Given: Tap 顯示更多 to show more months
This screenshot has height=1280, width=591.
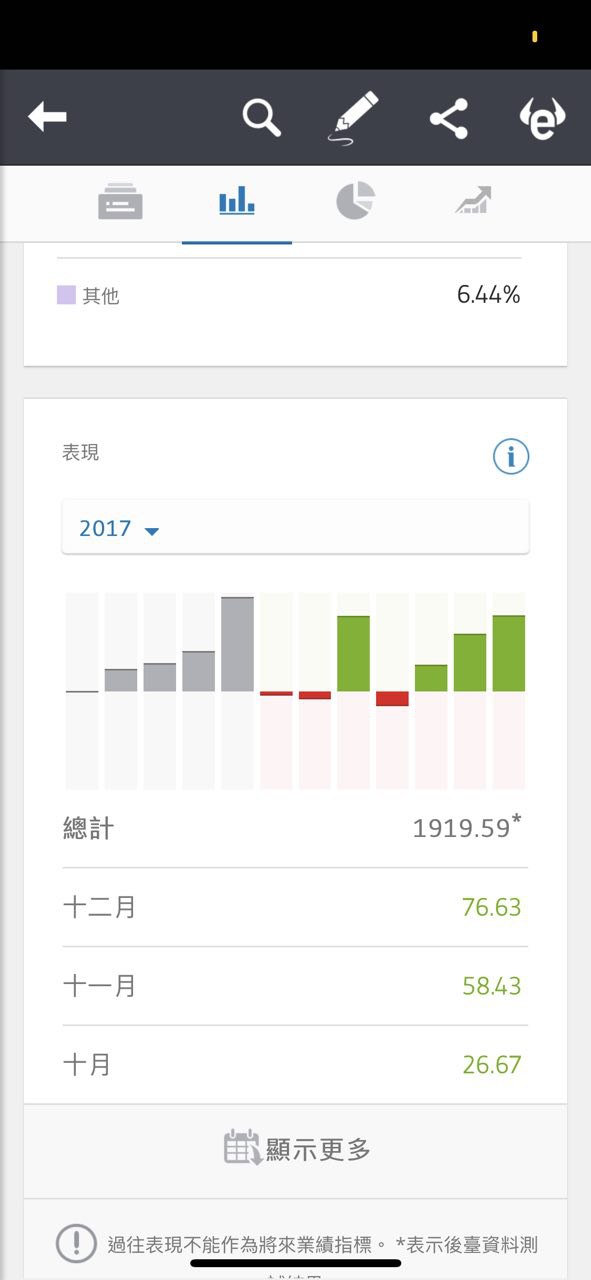Looking at the screenshot, I should 296,1149.
